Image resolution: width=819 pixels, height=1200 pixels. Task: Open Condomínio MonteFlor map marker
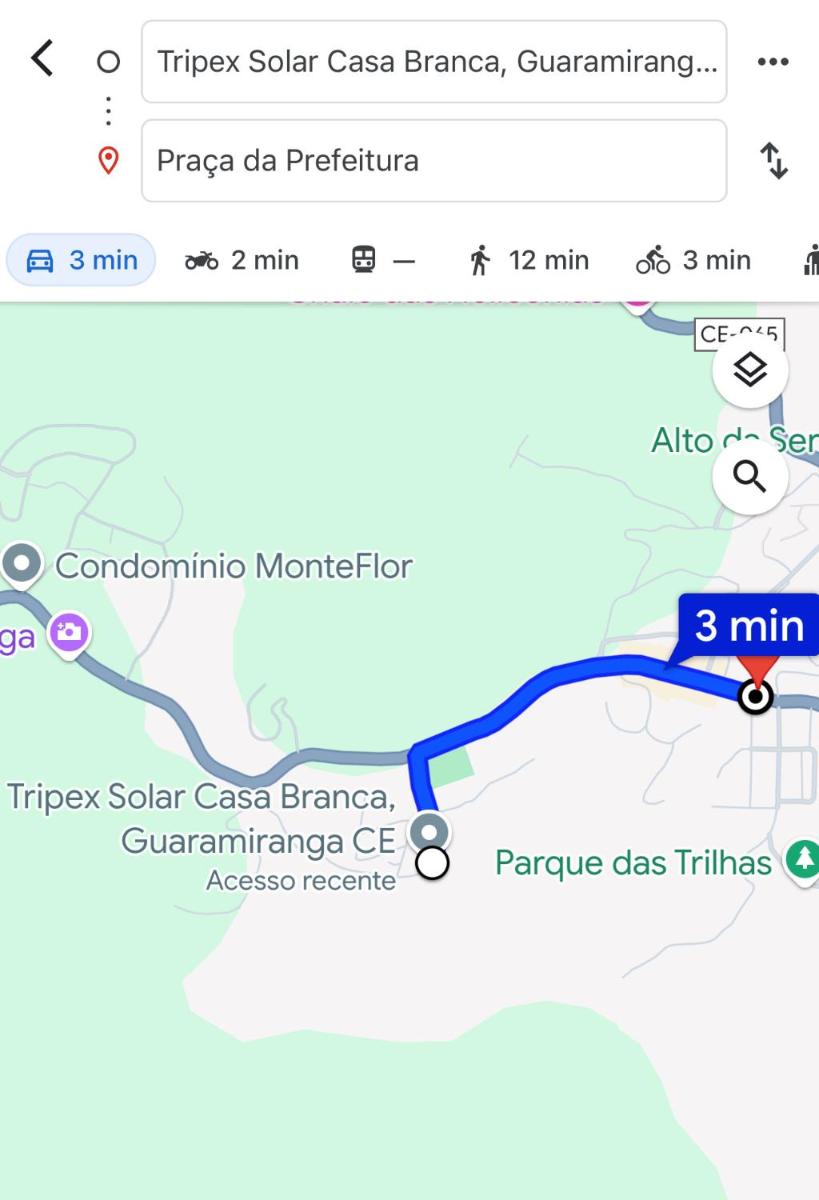(x=22, y=564)
